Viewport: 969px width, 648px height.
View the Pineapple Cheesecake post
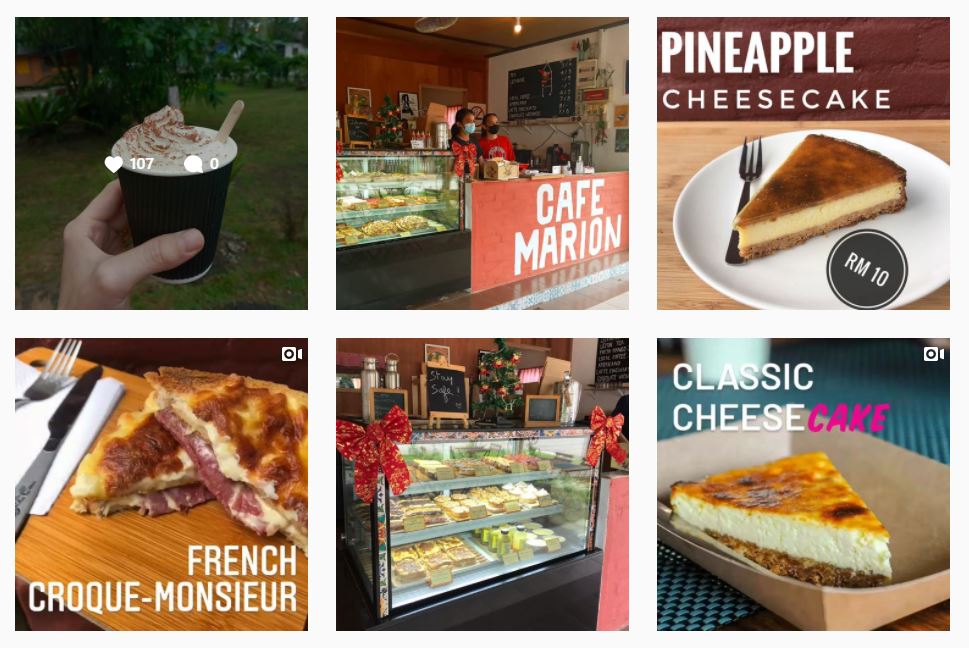coord(803,163)
